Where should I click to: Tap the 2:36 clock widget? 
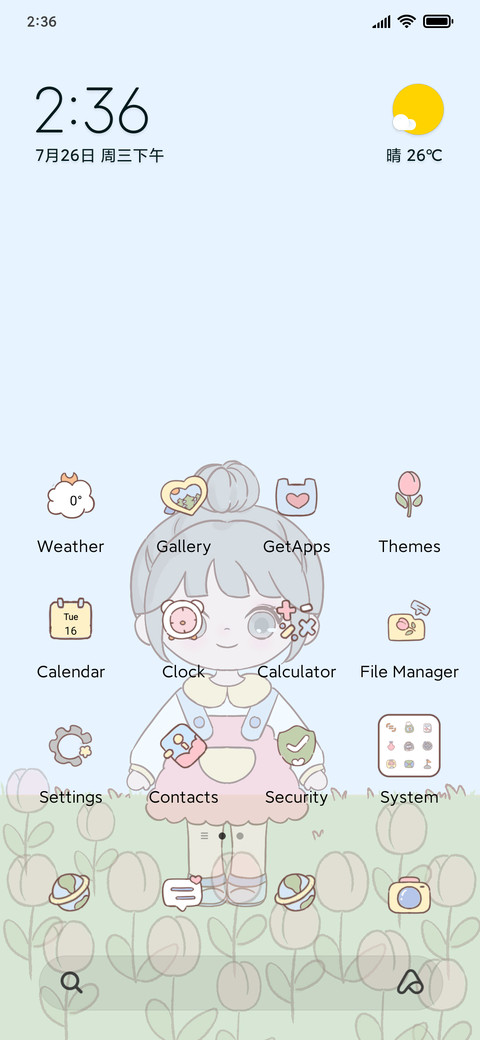tap(92, 110)
